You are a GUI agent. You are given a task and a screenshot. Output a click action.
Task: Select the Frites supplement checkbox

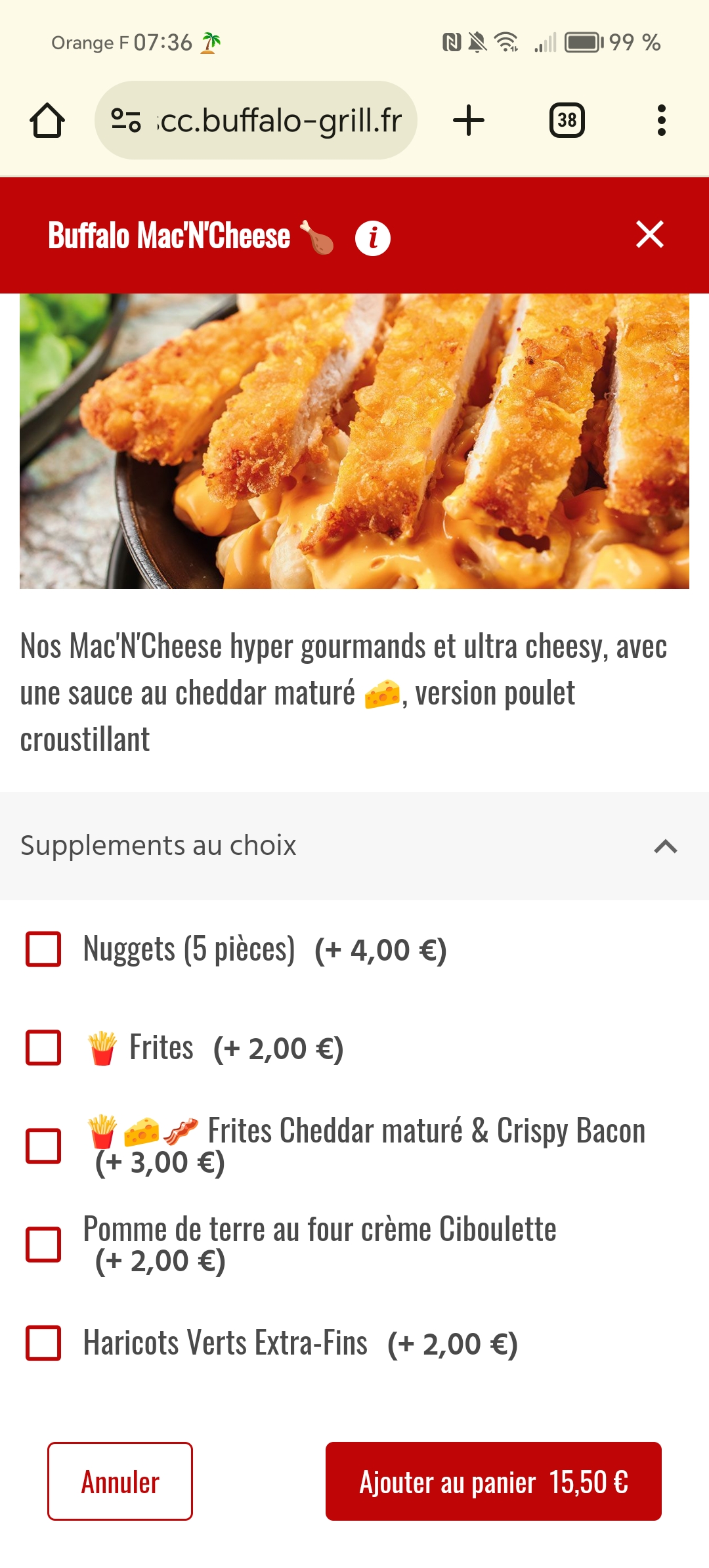(44, 1047)
